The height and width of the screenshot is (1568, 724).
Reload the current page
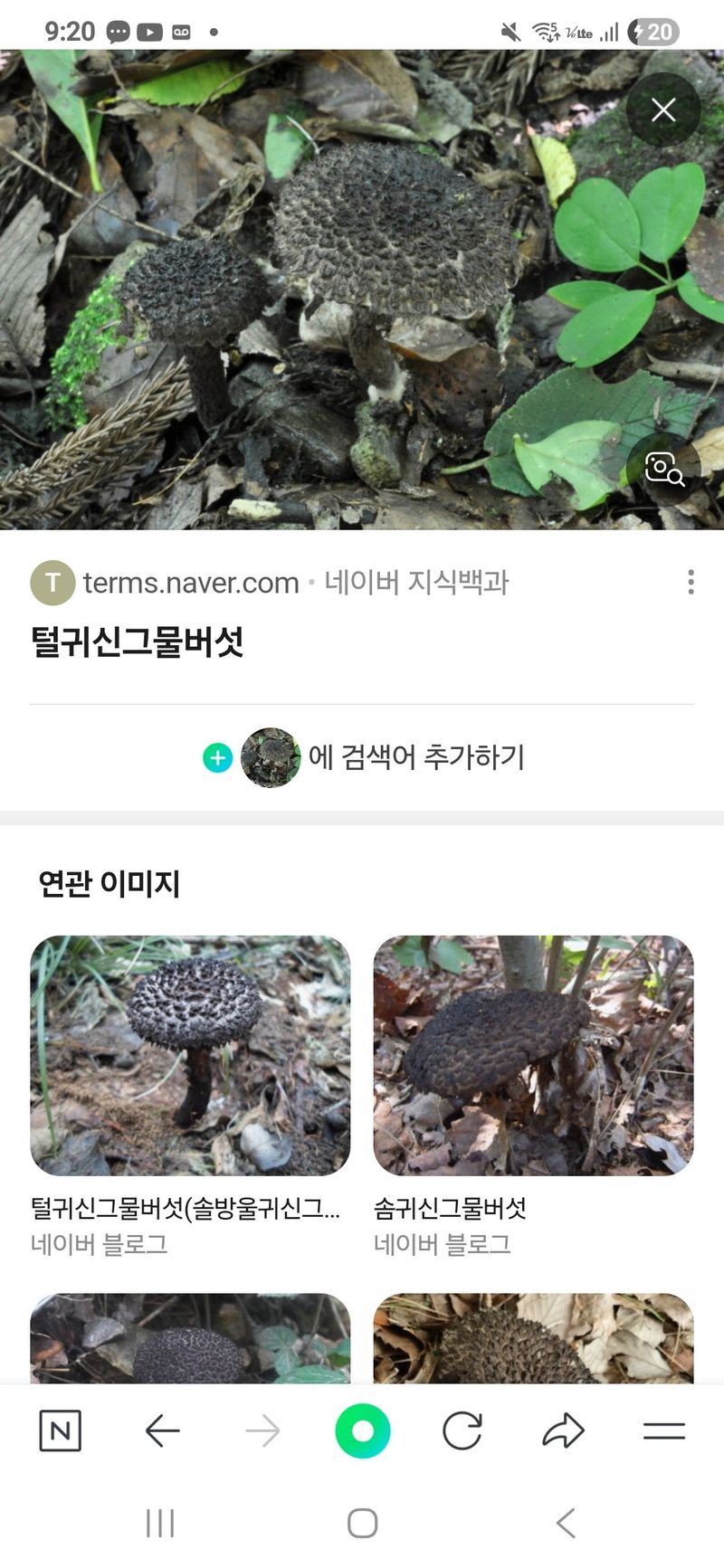(x=462, y=1430)
